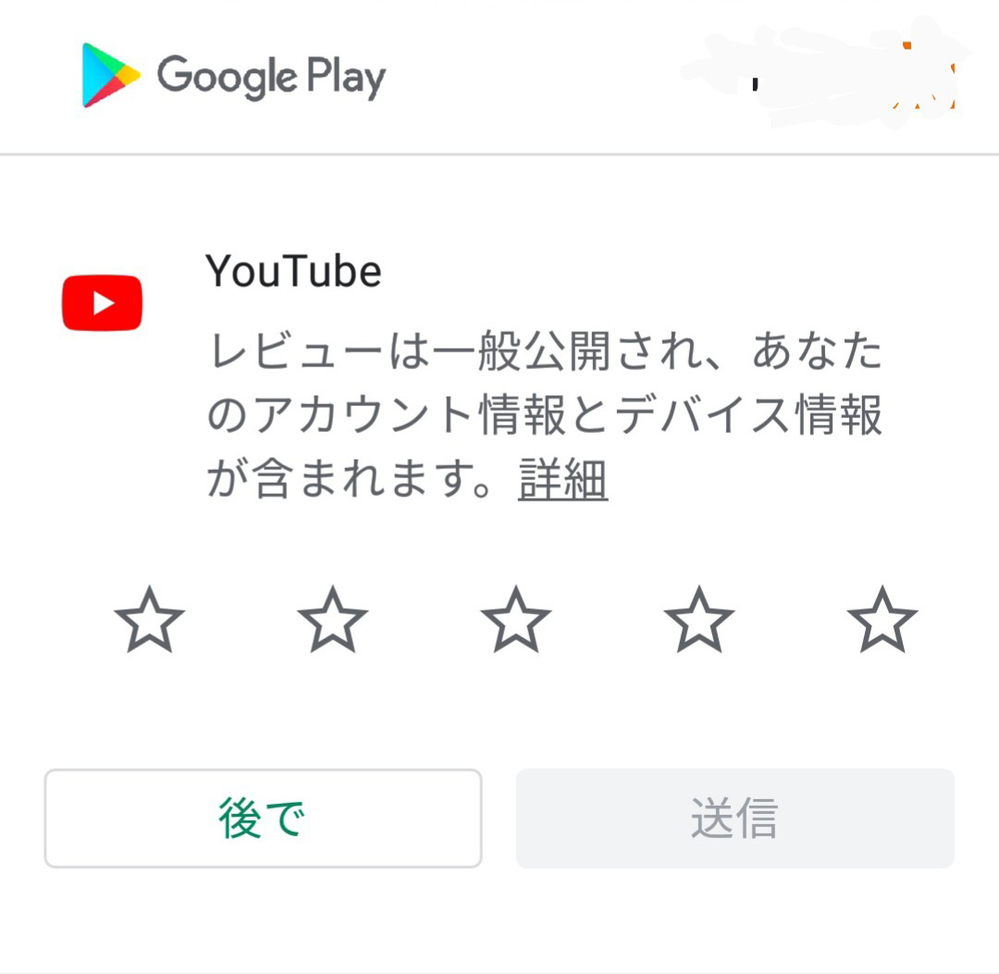Screen dimensions: 999x974
Task: Choose the fourth rating star
Action: (699, 620)
